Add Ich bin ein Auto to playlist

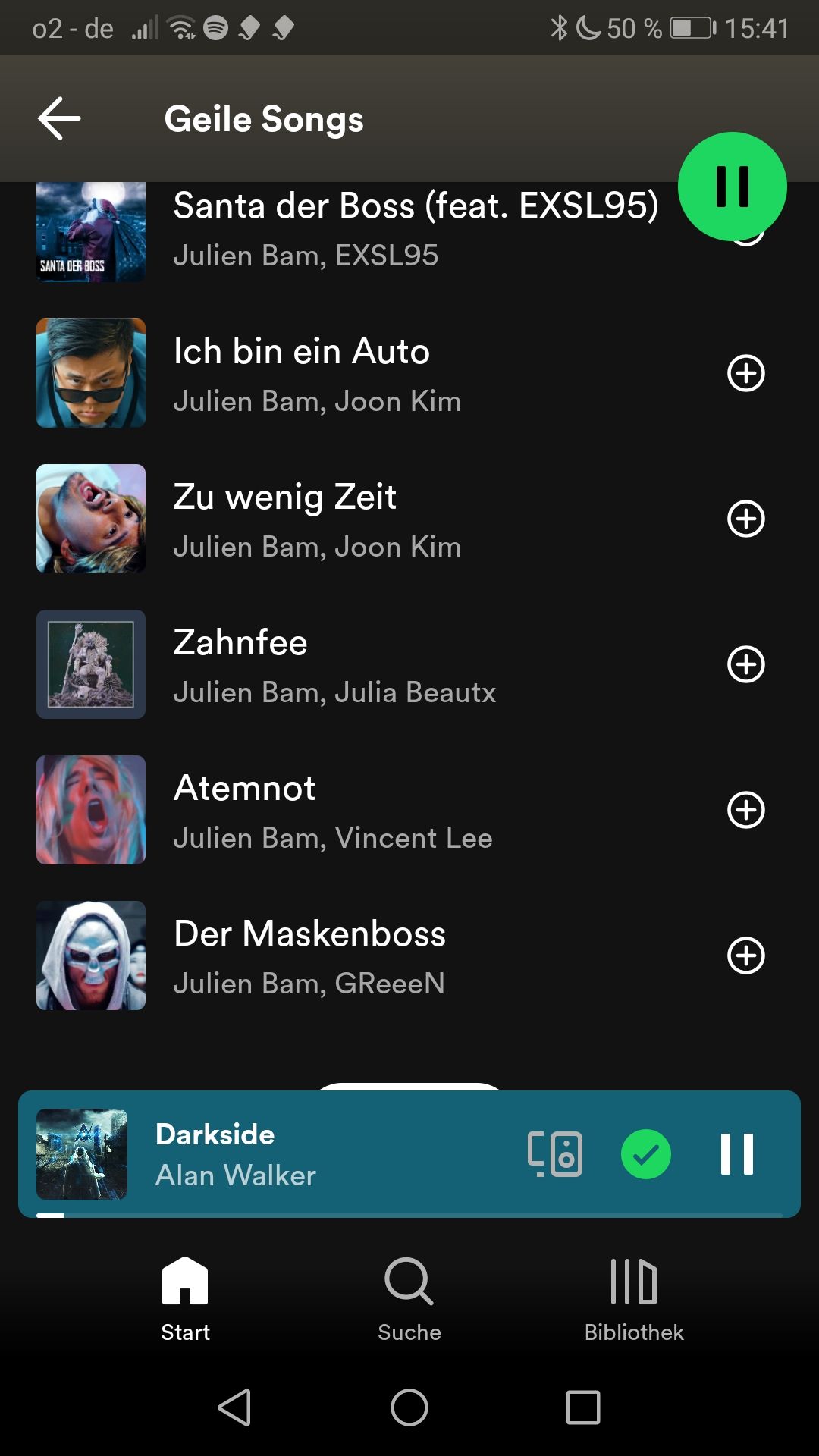(746, 373)
